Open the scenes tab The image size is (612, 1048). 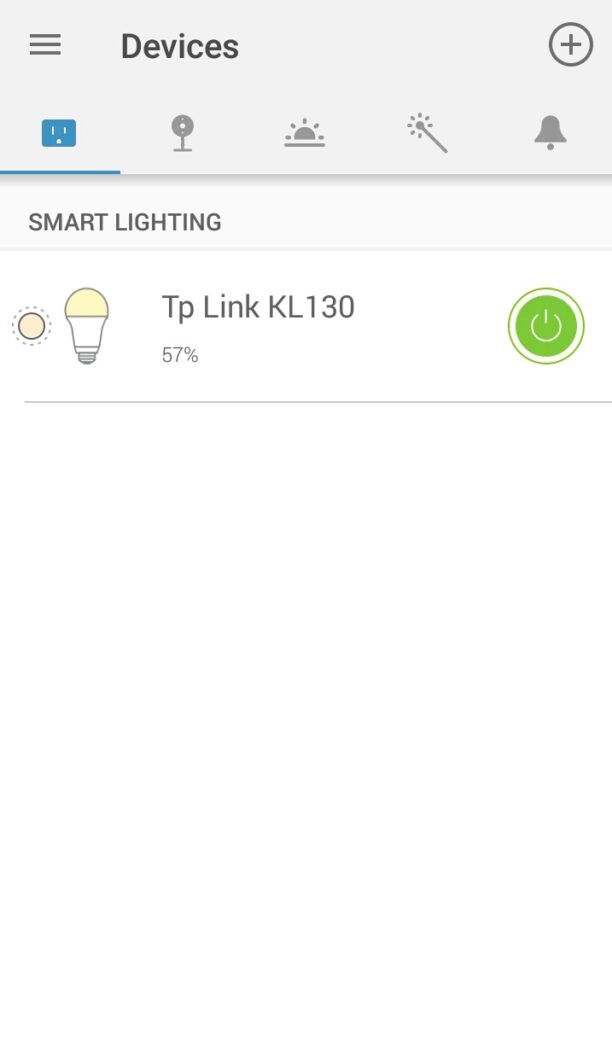pos(304,133)
